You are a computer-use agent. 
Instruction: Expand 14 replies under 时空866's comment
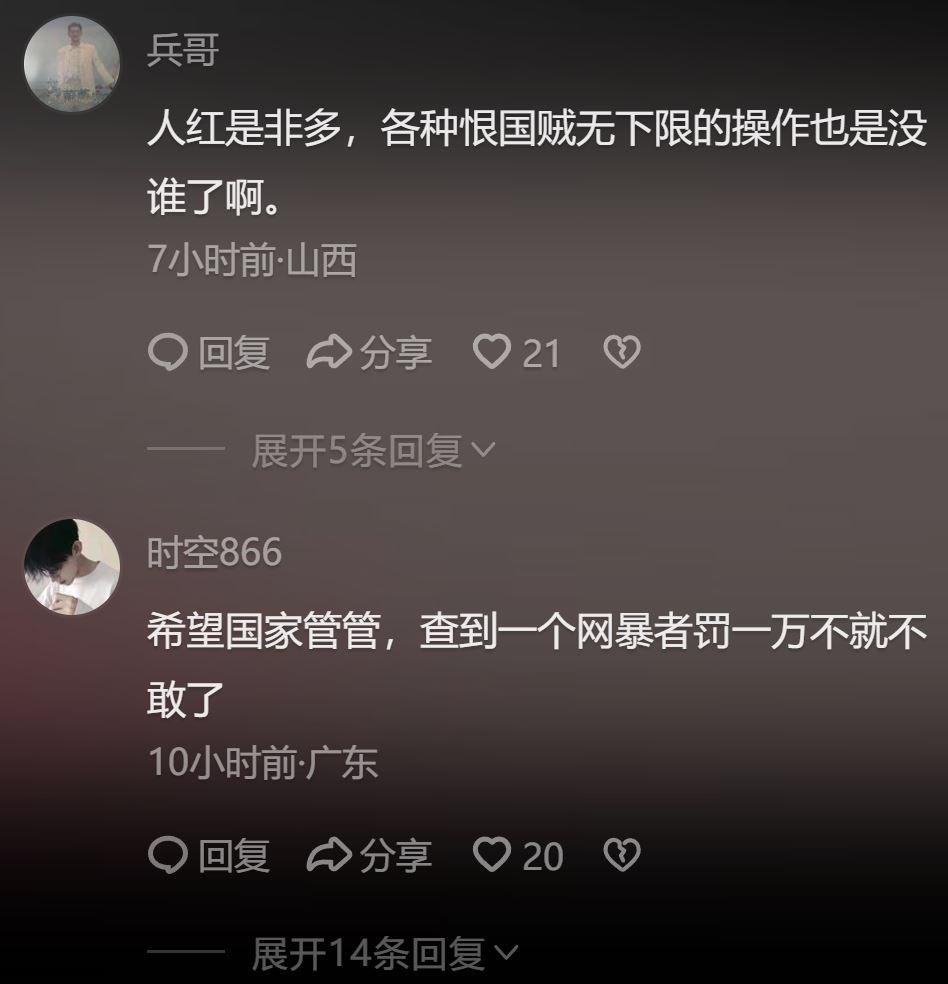(385, 954)
